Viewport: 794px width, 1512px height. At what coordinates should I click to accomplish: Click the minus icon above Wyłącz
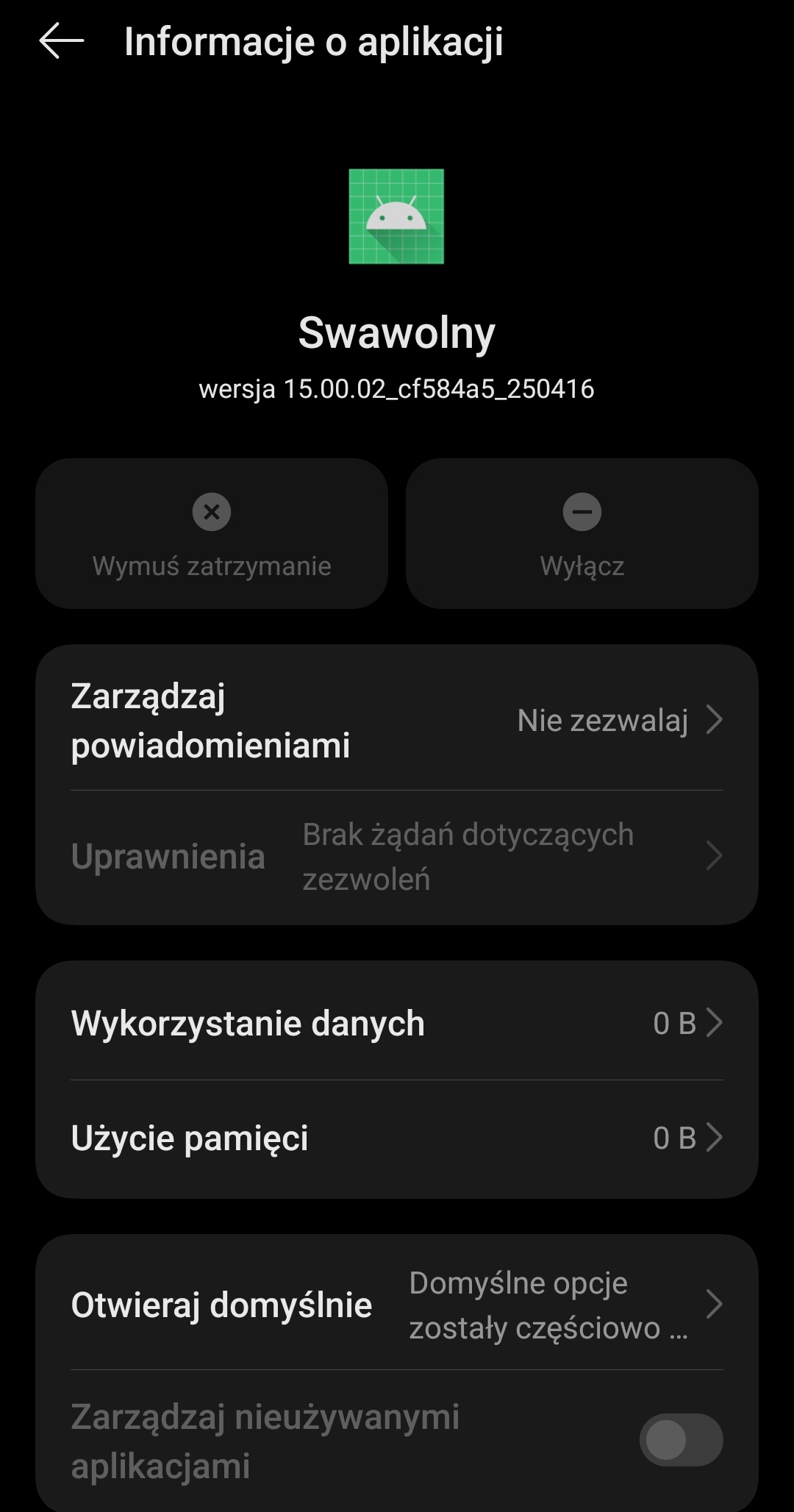(x=582, y=513)
